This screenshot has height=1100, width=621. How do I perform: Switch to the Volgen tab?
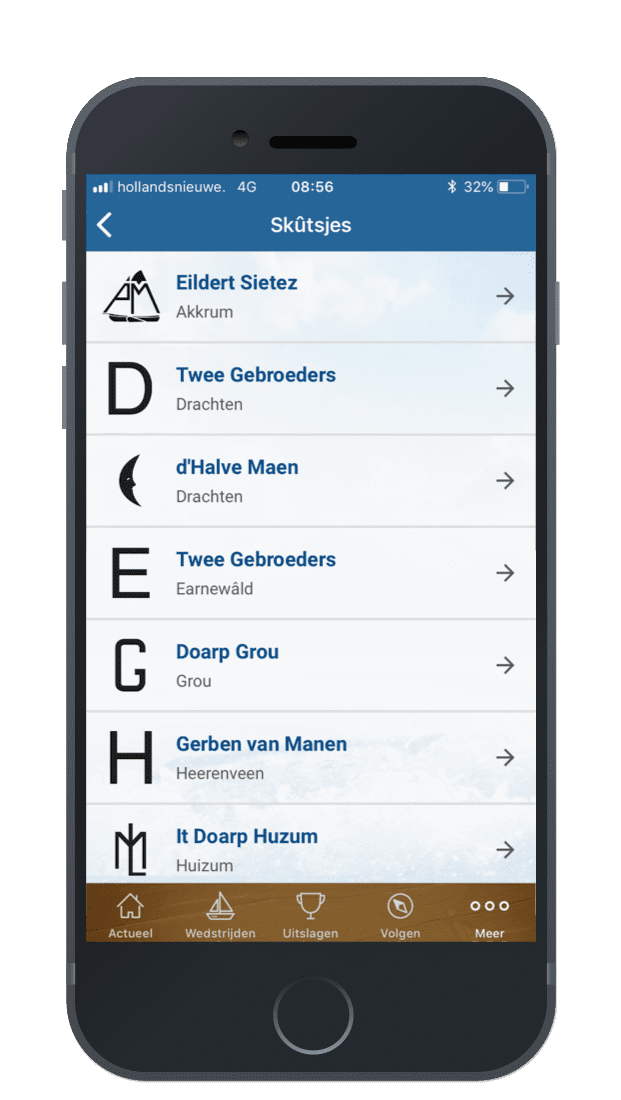400,915
